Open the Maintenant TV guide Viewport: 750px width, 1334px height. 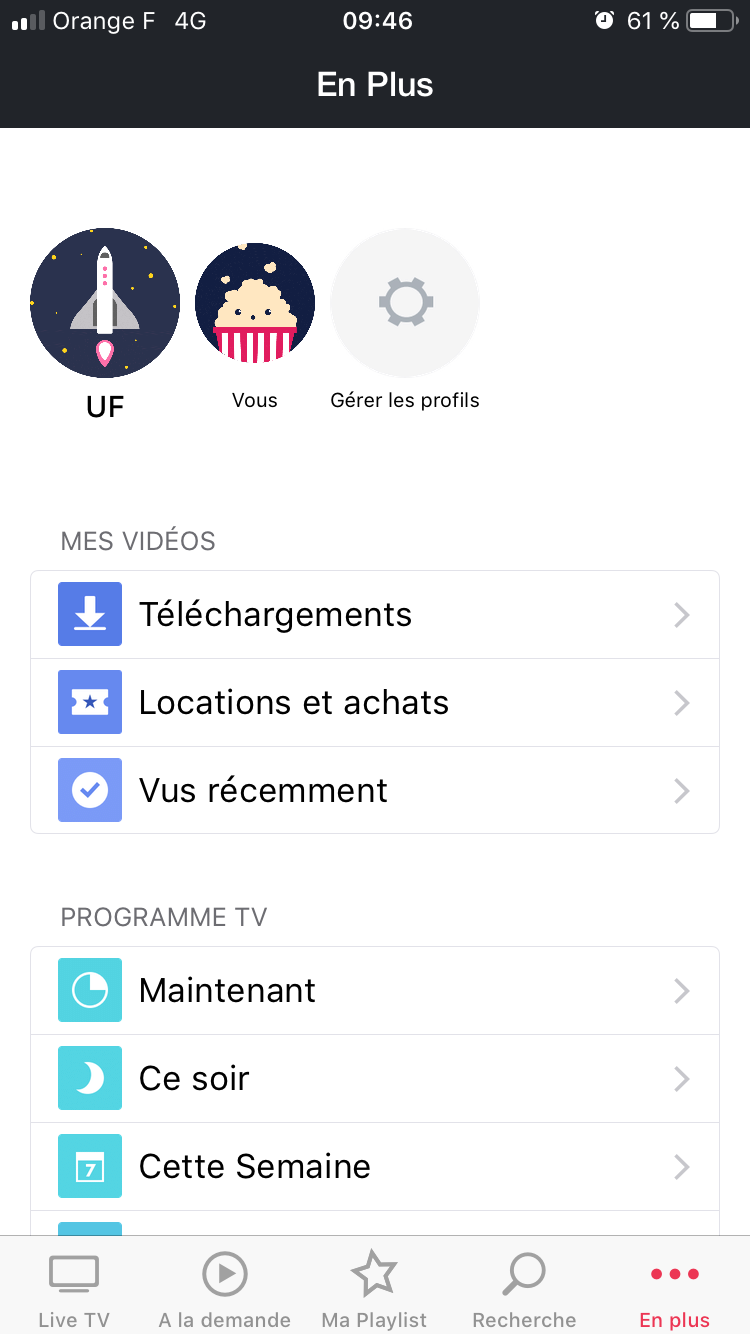375,990
